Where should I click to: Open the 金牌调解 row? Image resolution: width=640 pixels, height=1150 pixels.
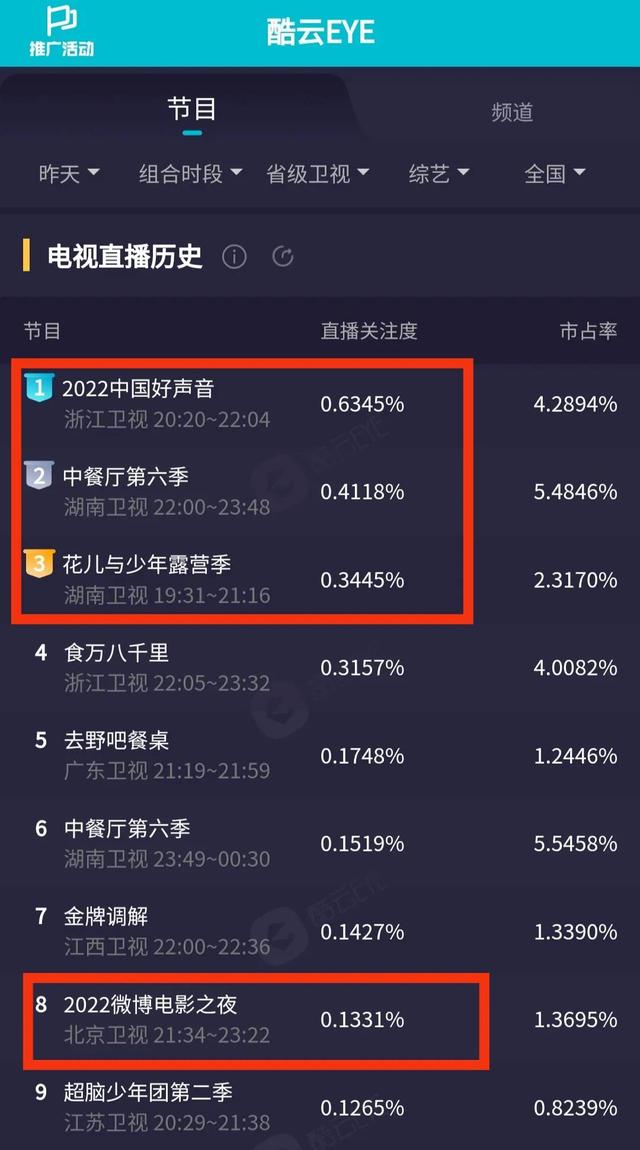point(320,931)
